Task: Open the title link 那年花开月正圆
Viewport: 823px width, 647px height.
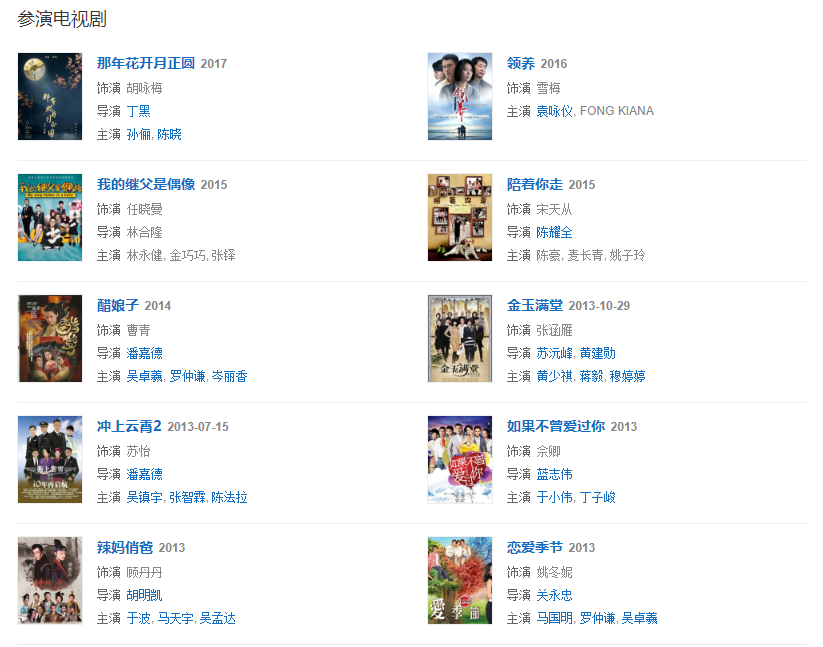Action: [146, 63]
